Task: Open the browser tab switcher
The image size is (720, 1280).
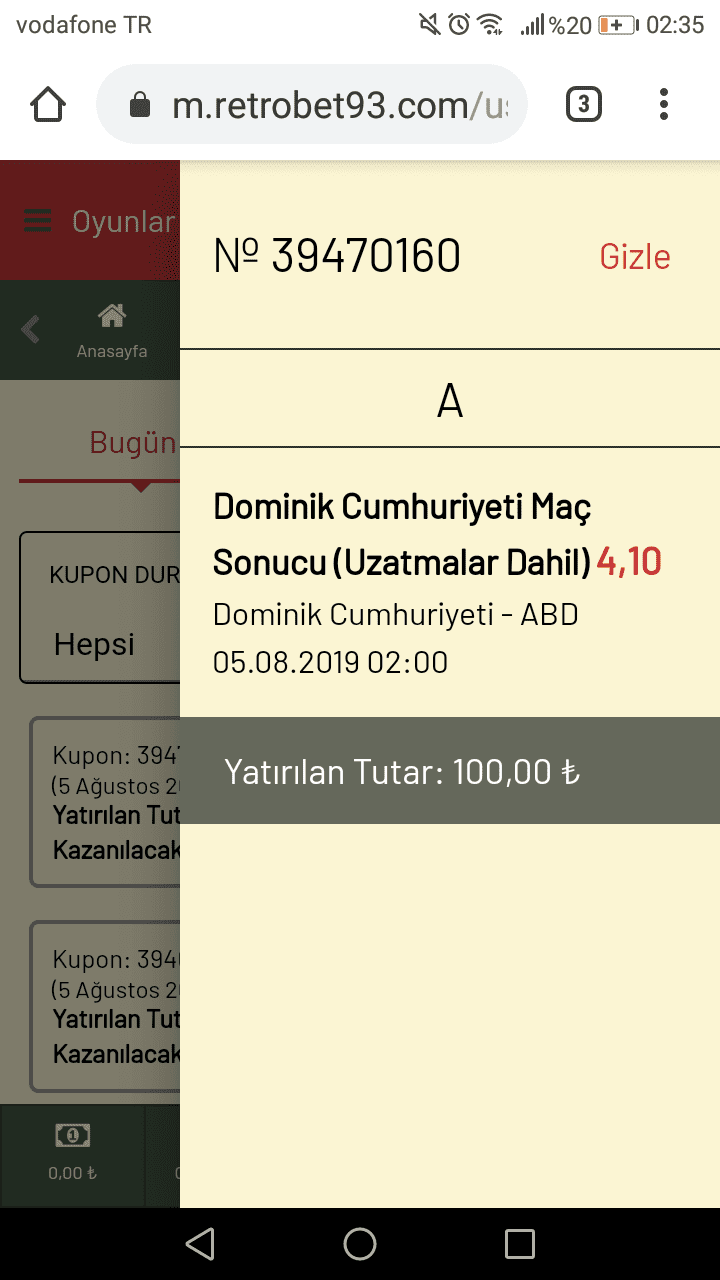Action: pyautogui.click(x=584, y=104)
